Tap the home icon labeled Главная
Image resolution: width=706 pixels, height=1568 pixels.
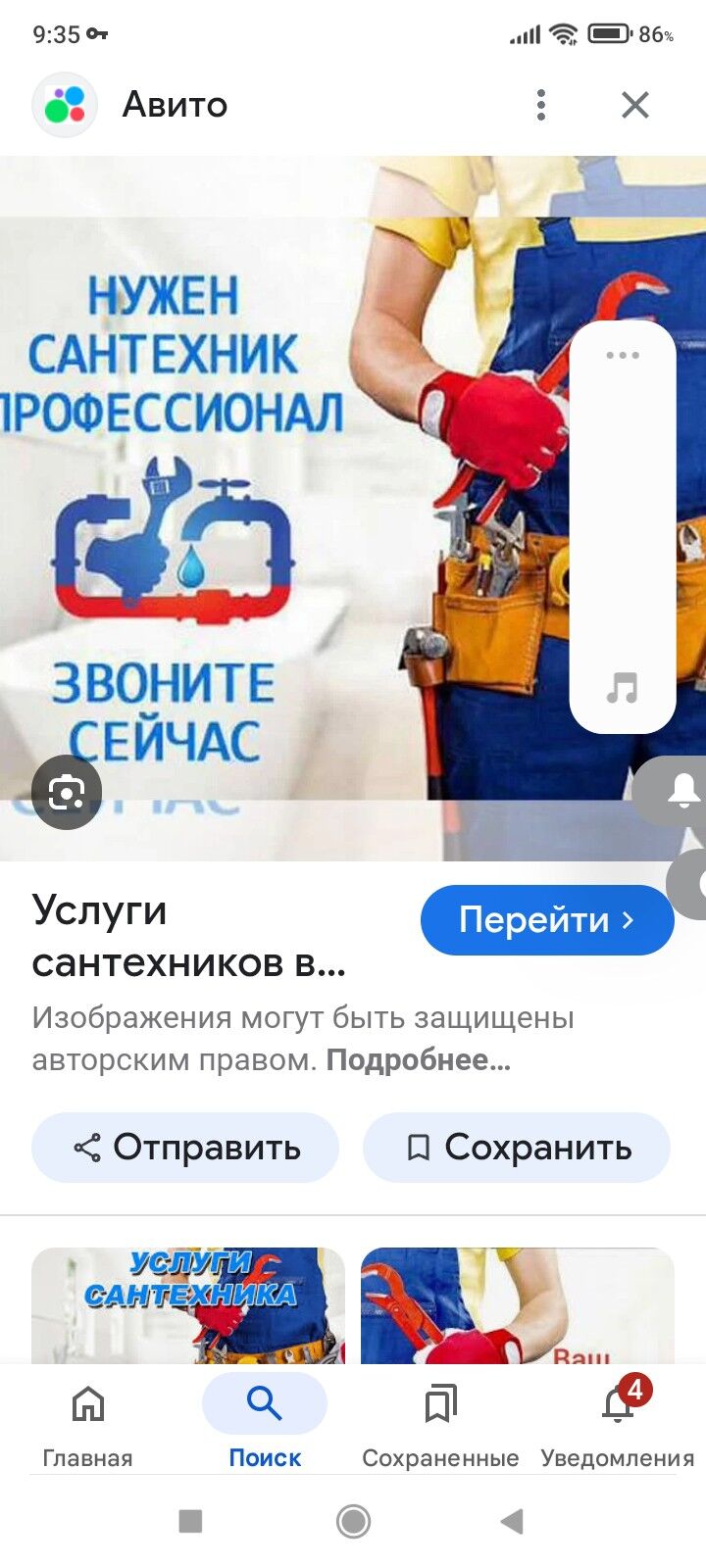point(87,1403)
